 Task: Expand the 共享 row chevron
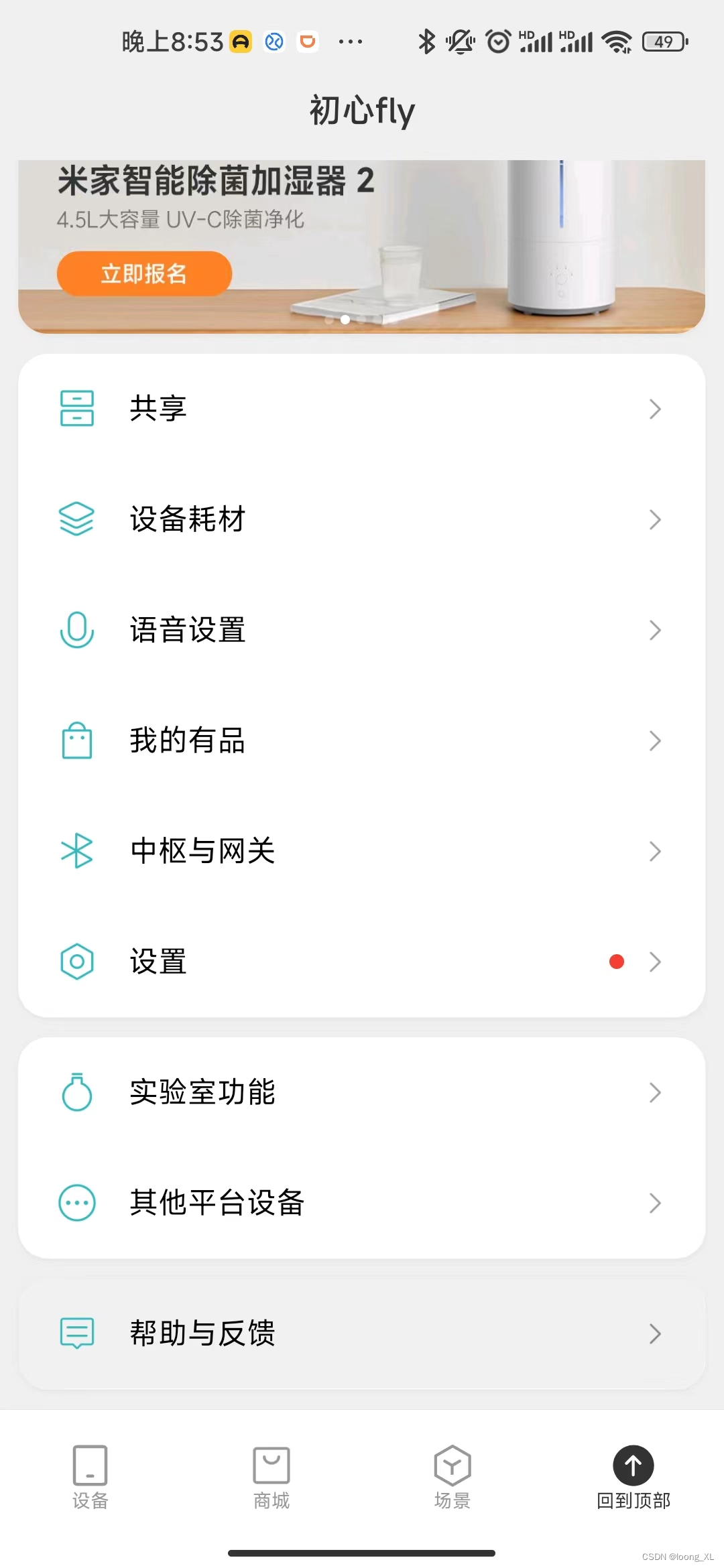pyautogui.click(x=655, y=409)
